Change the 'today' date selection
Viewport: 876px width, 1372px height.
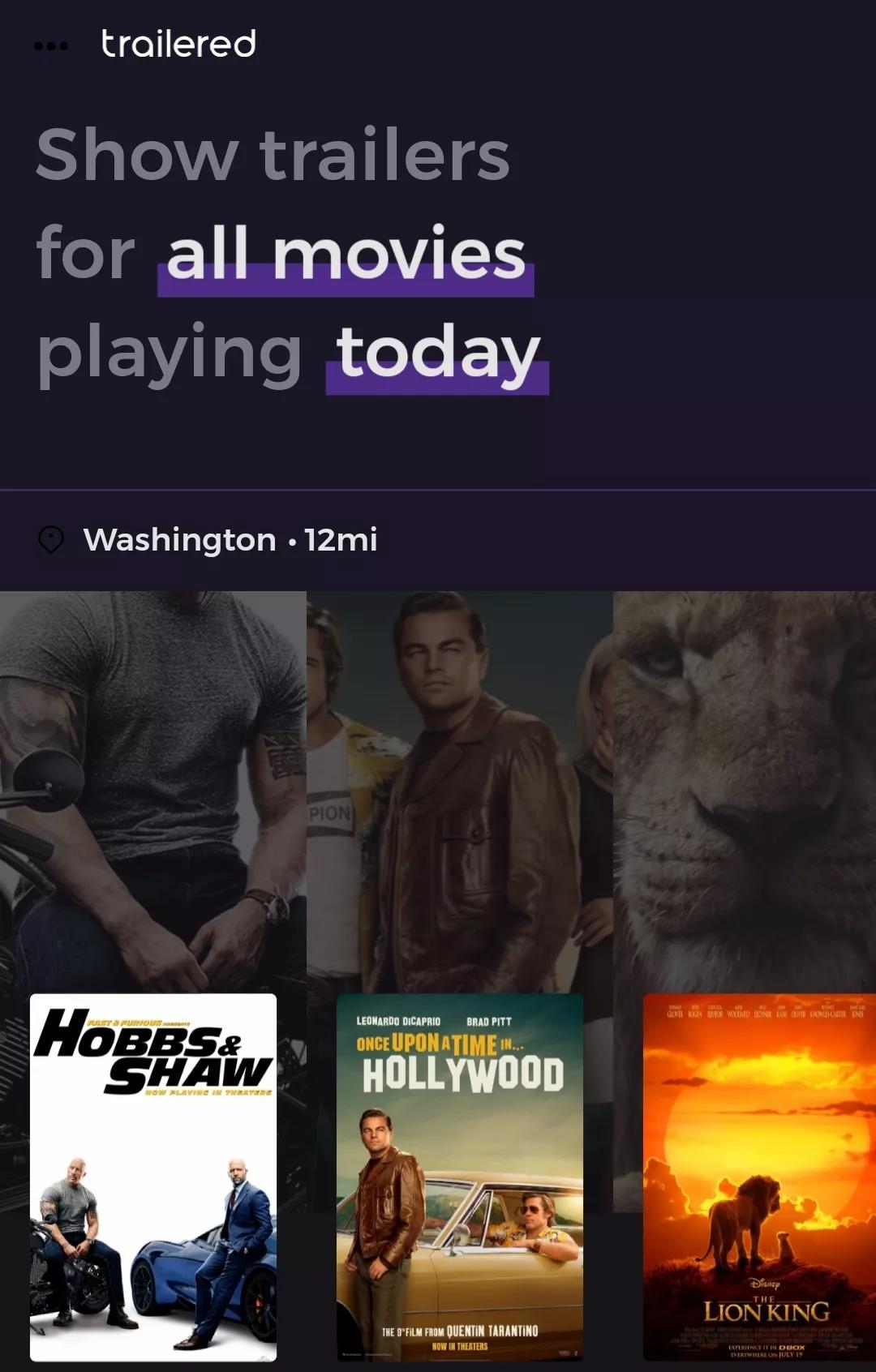(x=437, y=355)
